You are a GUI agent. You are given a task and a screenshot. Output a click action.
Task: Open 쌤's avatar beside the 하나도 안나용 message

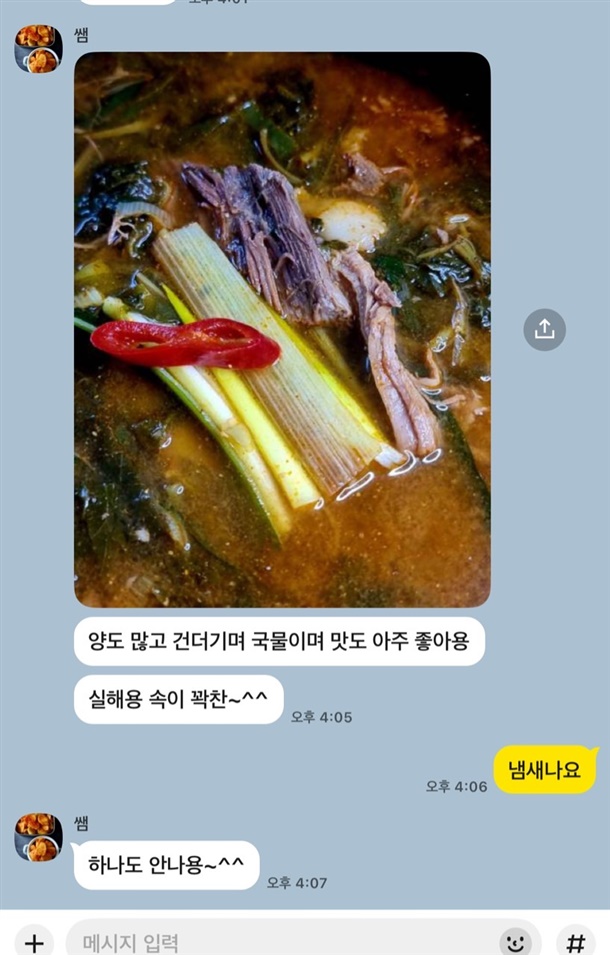click(x=38, y=837)
